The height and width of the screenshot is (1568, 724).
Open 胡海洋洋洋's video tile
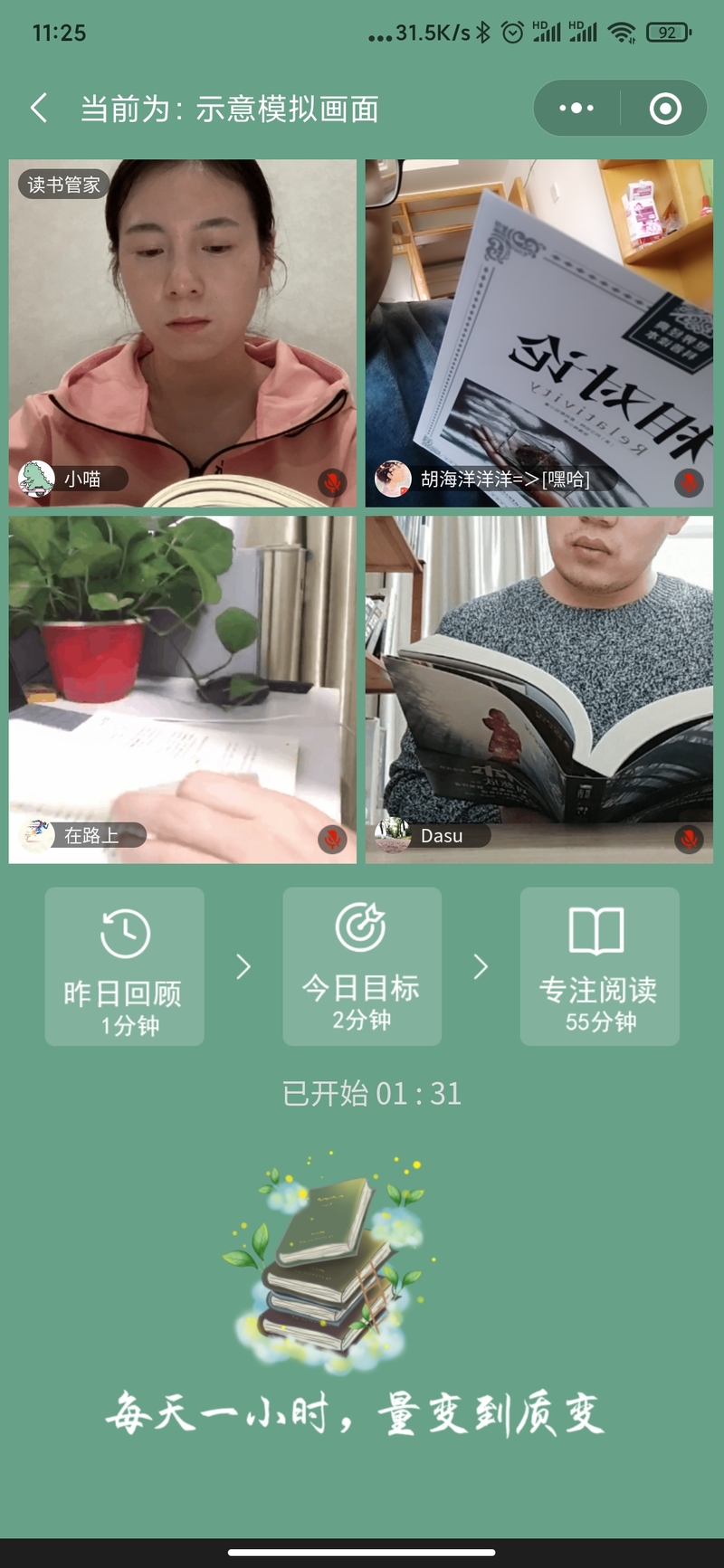(x=539, y=333)
